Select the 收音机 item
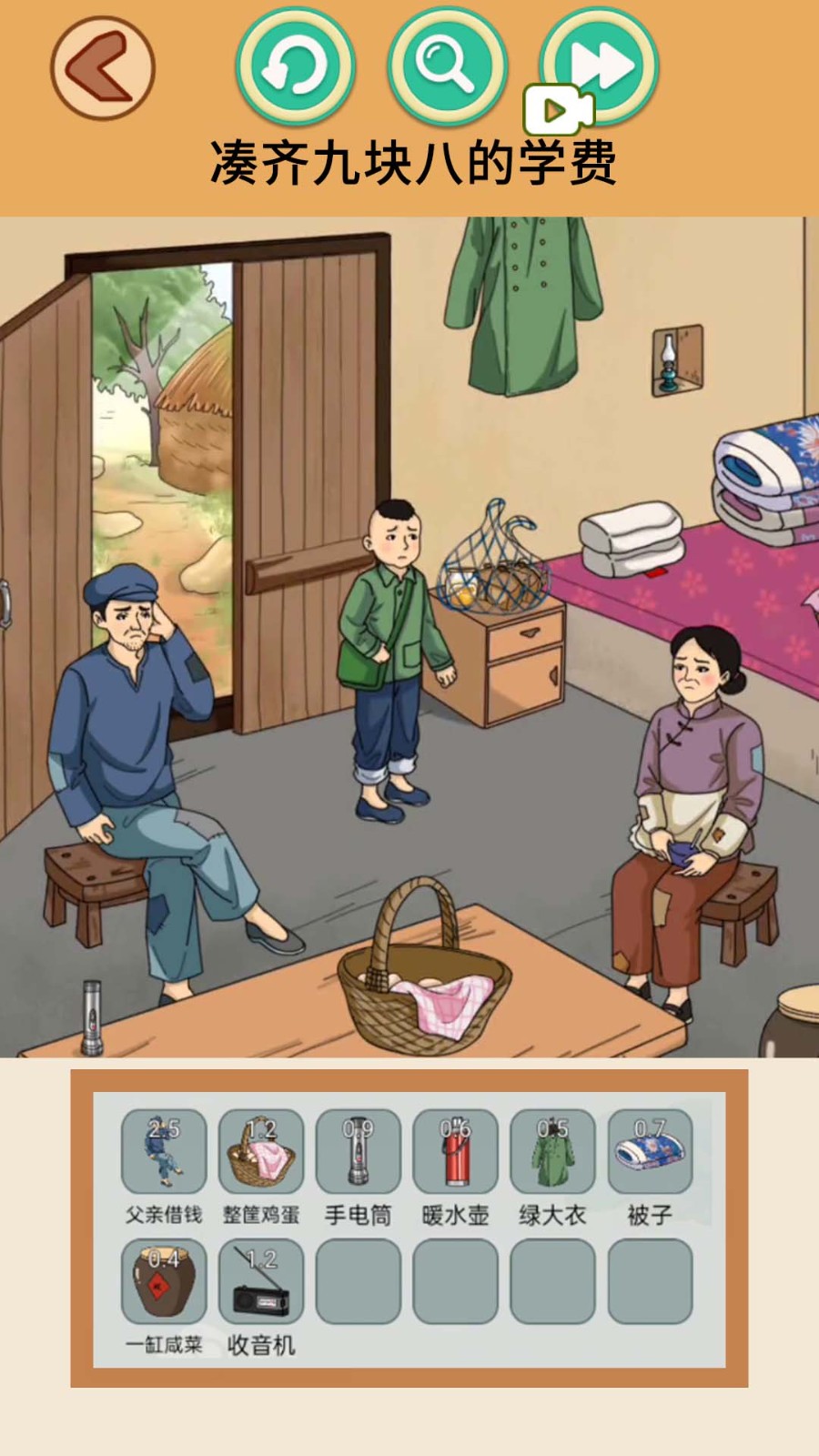 pos(261,1281)
